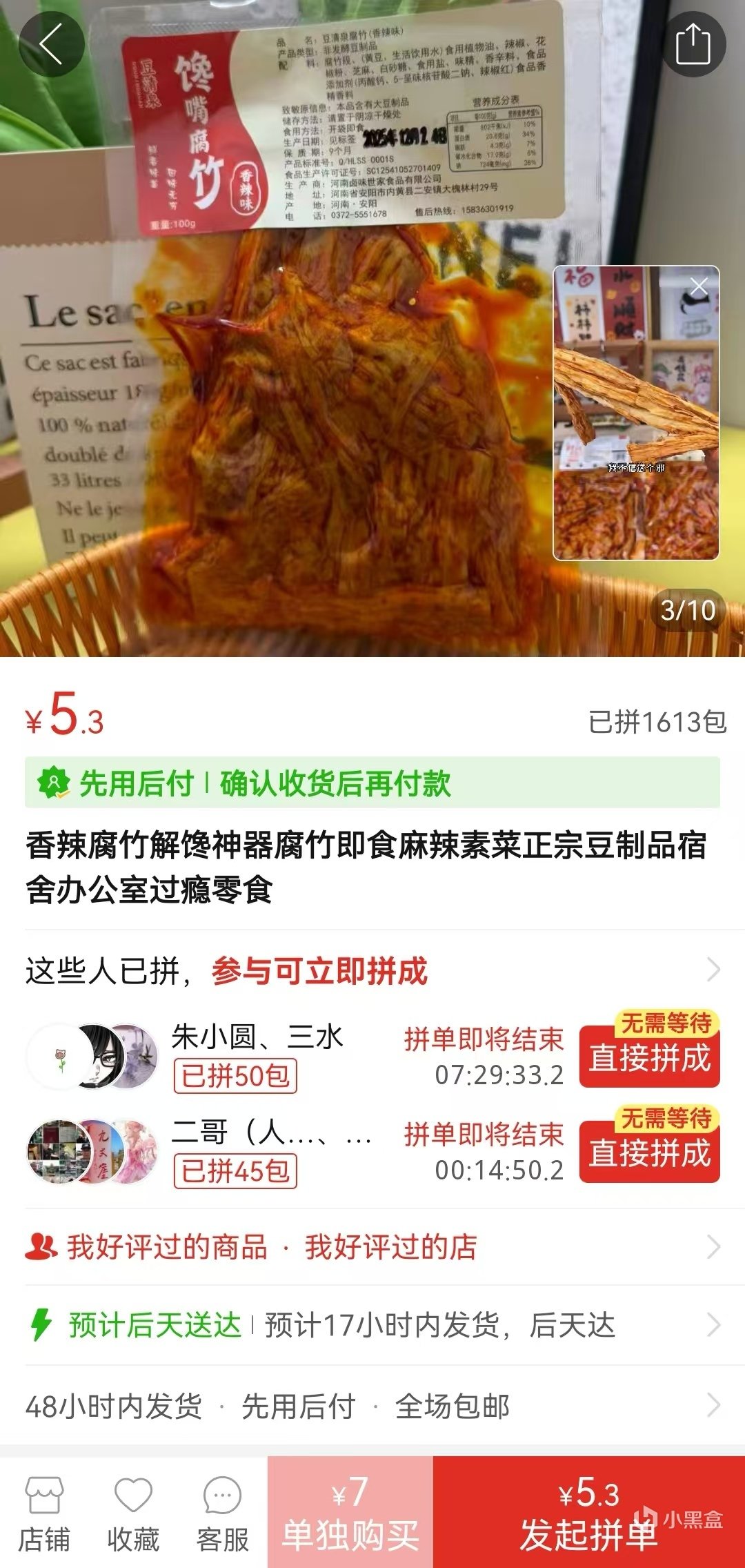Share this product via share icon
The image size is (745, 1568).
tap(693, 43)
